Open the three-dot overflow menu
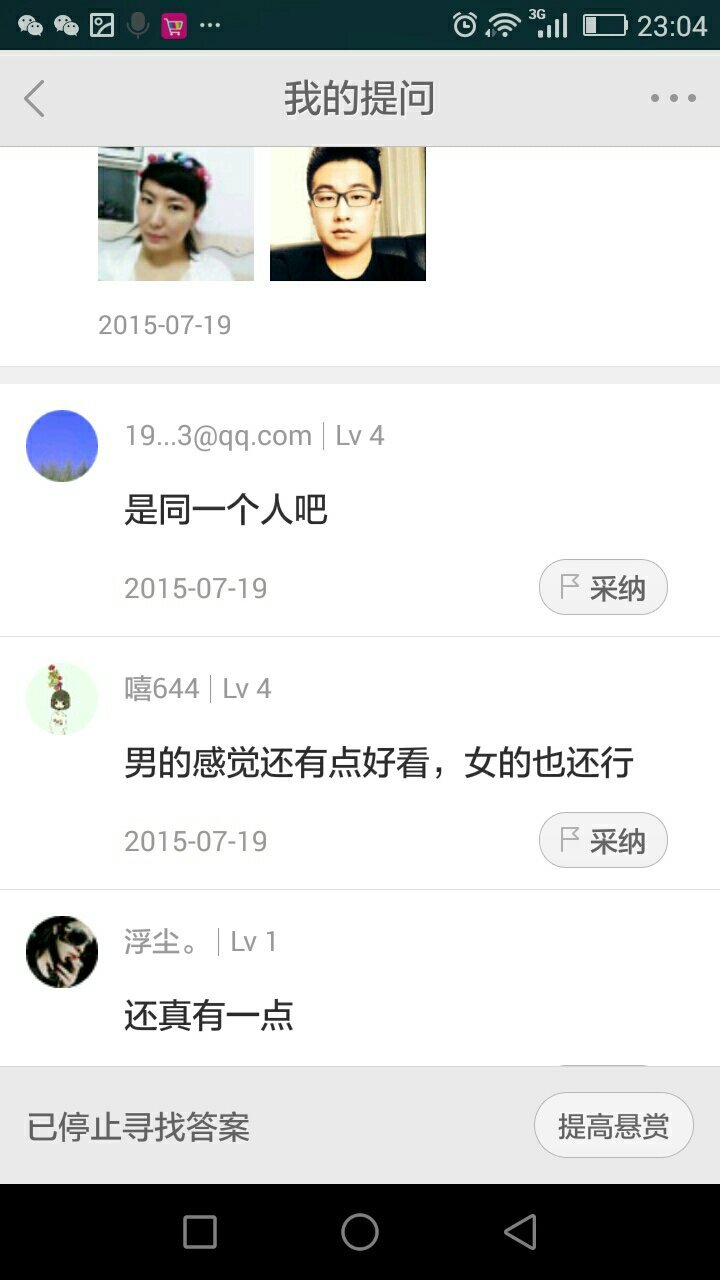 click(x=673, y=98)
